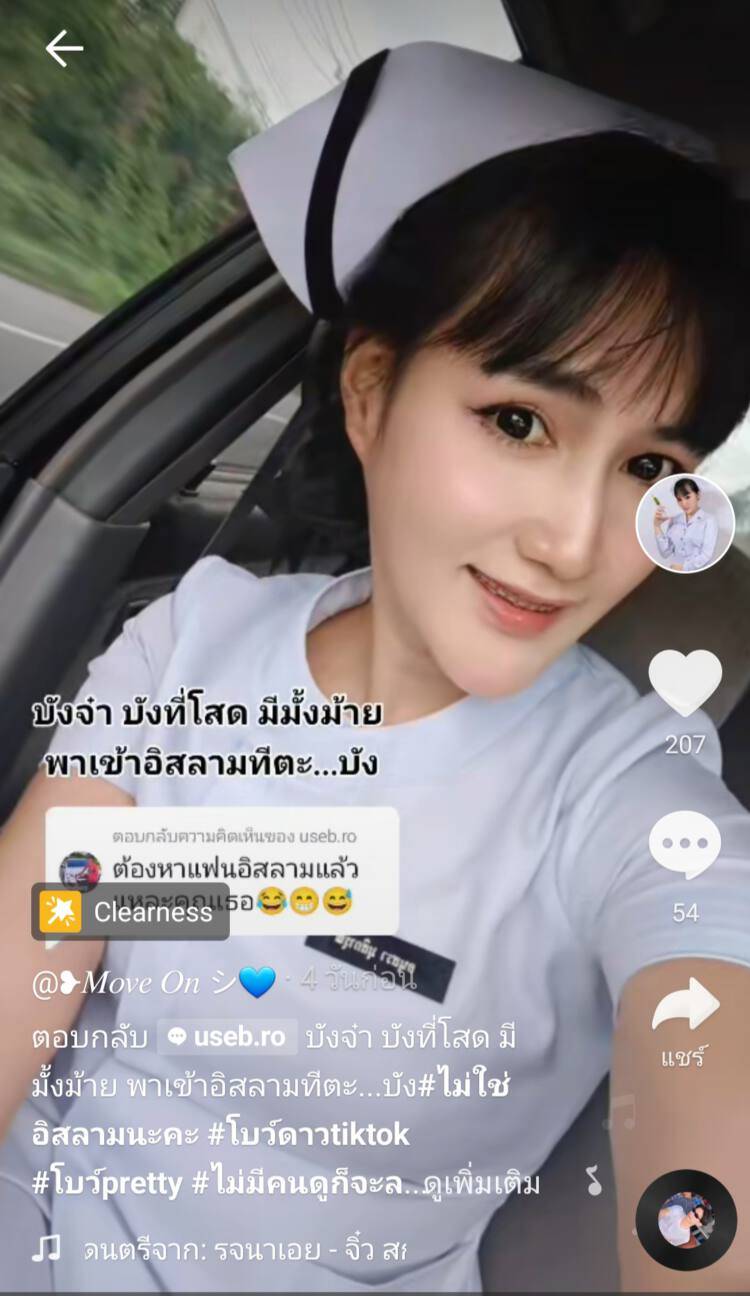750x1296 pixels.
Task: Go back with the top-left arrow
Action: 64,48
